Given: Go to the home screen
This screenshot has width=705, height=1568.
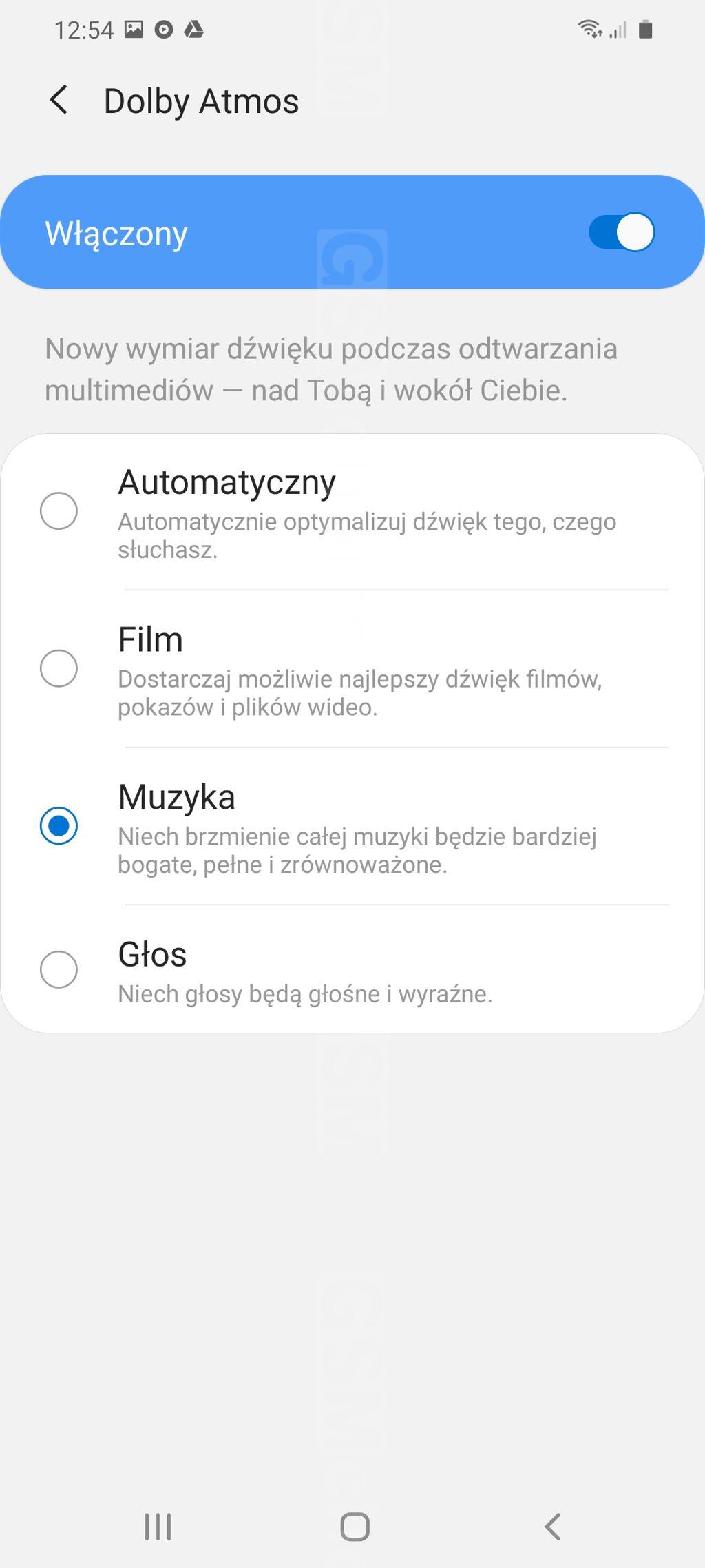Looking at the screenshot, I should point(355,1527).
